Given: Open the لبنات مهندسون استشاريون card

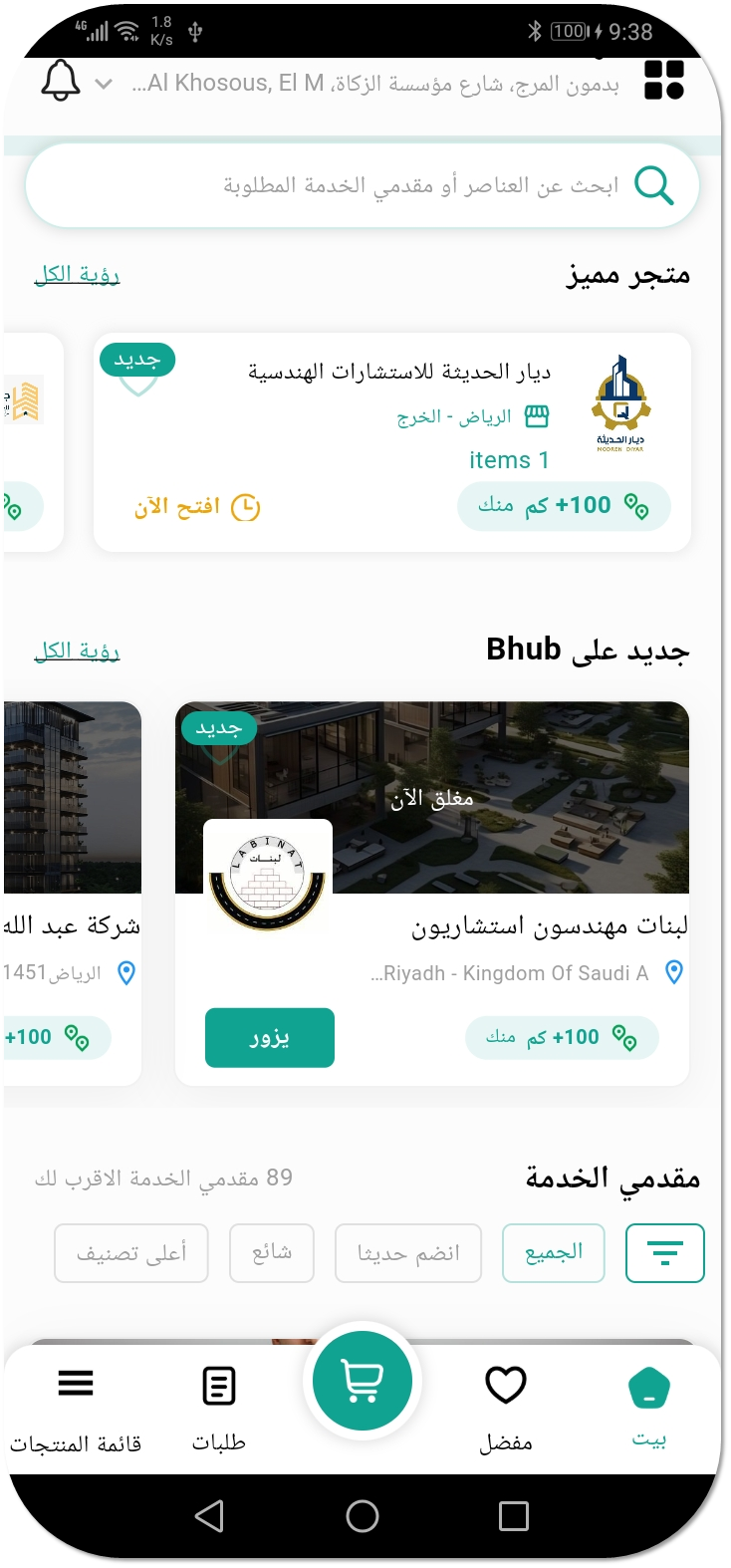Looking at the screenshot, I should coord(498,926).
